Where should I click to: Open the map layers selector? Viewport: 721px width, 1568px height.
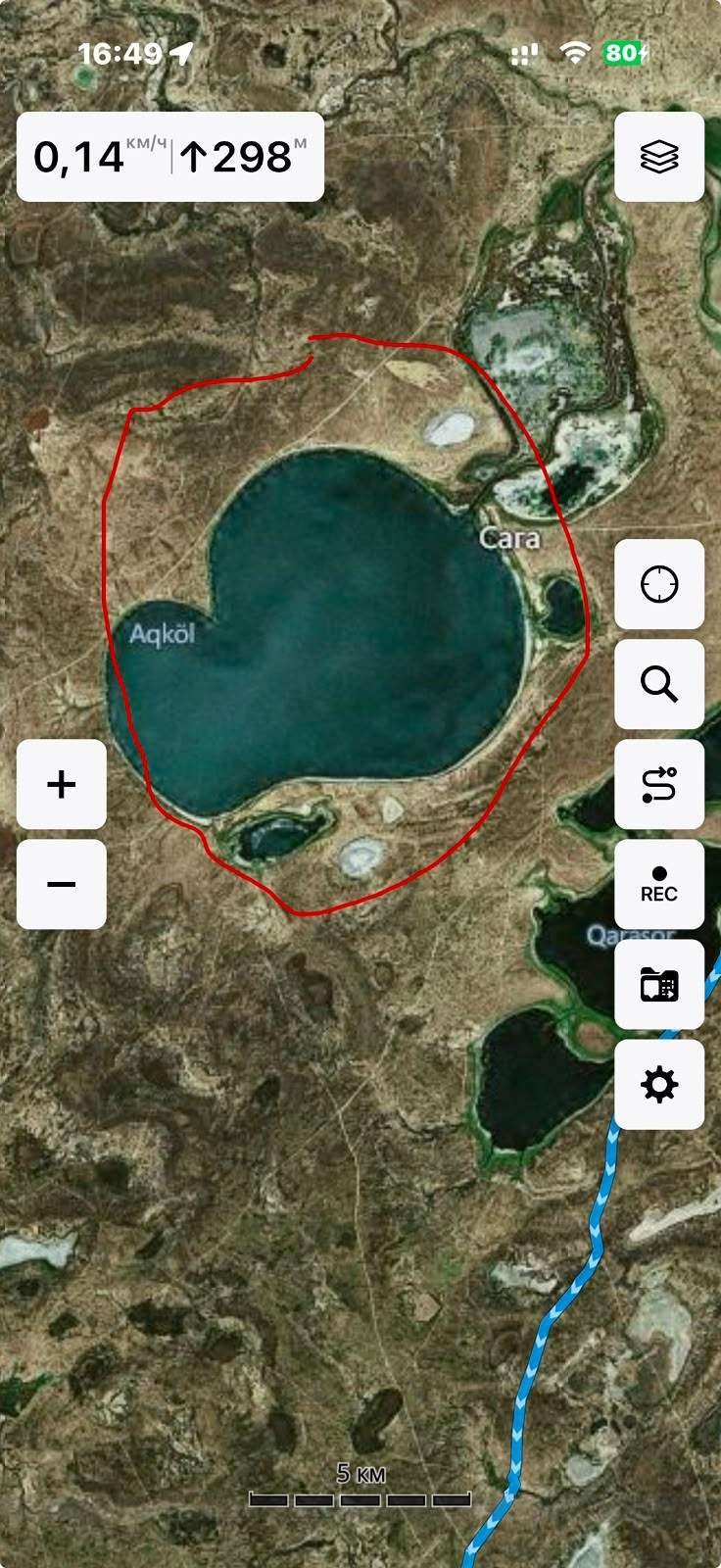pyautogui.click(x=659, y=157)
